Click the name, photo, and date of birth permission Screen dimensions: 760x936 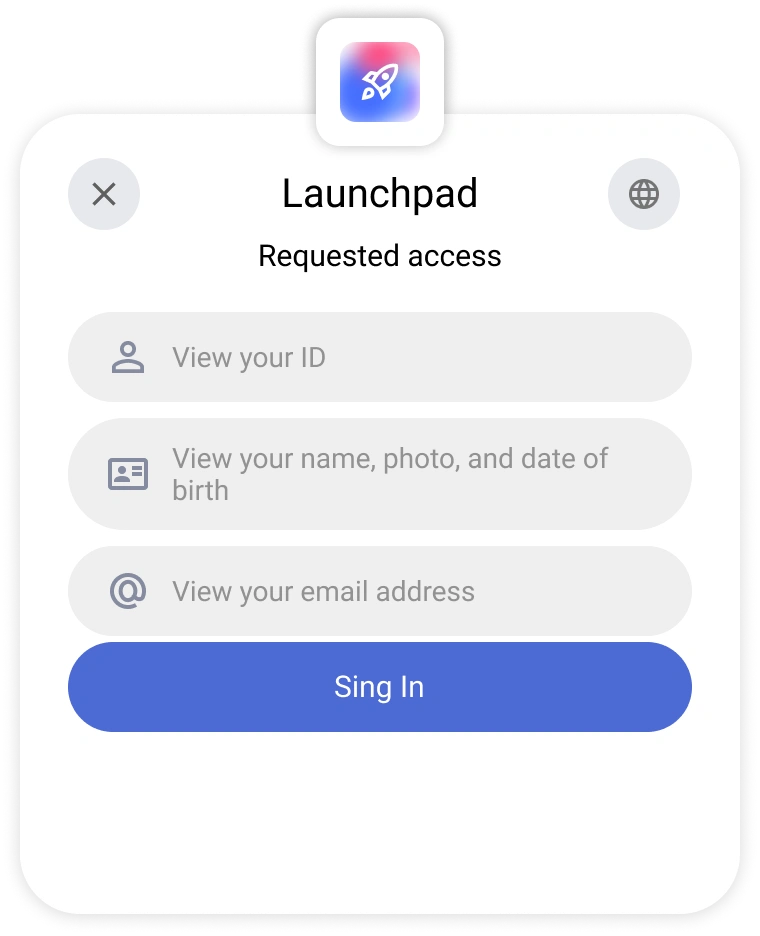pyautogui.click(x=380, y=473)
